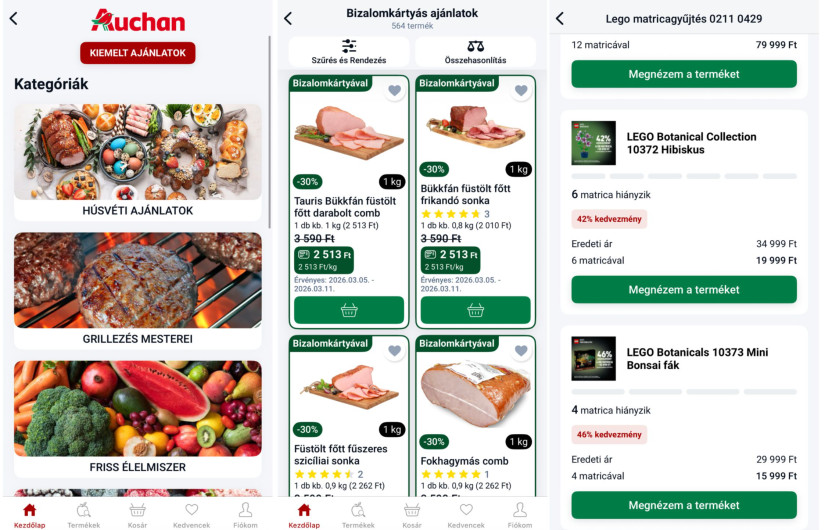
Task: Go back from Lego matricagyűjtés screen
Action: tap(559, 19)
